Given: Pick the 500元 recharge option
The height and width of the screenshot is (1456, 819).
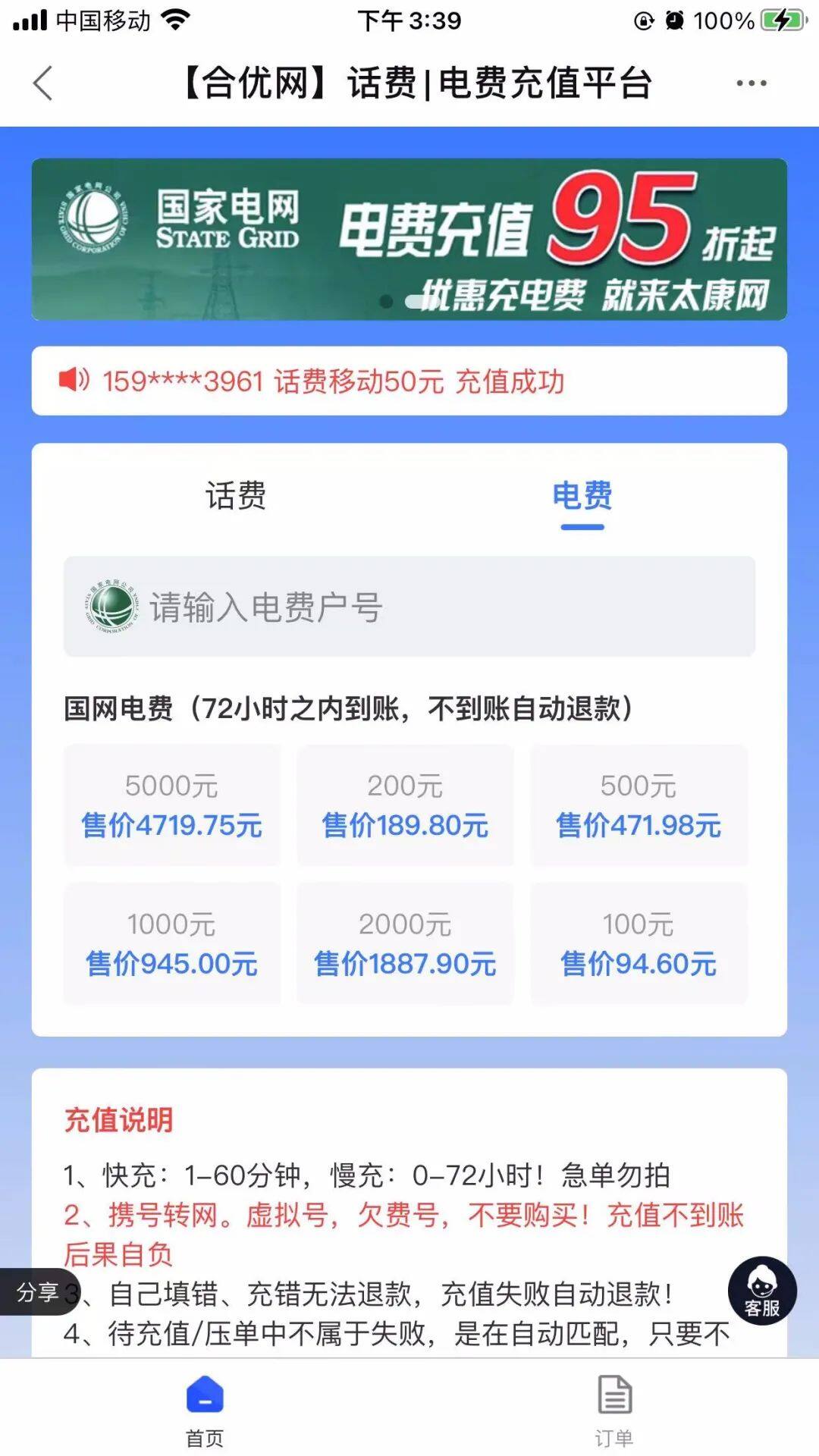Looking at the screenshot, I should [x=639, y=805].
